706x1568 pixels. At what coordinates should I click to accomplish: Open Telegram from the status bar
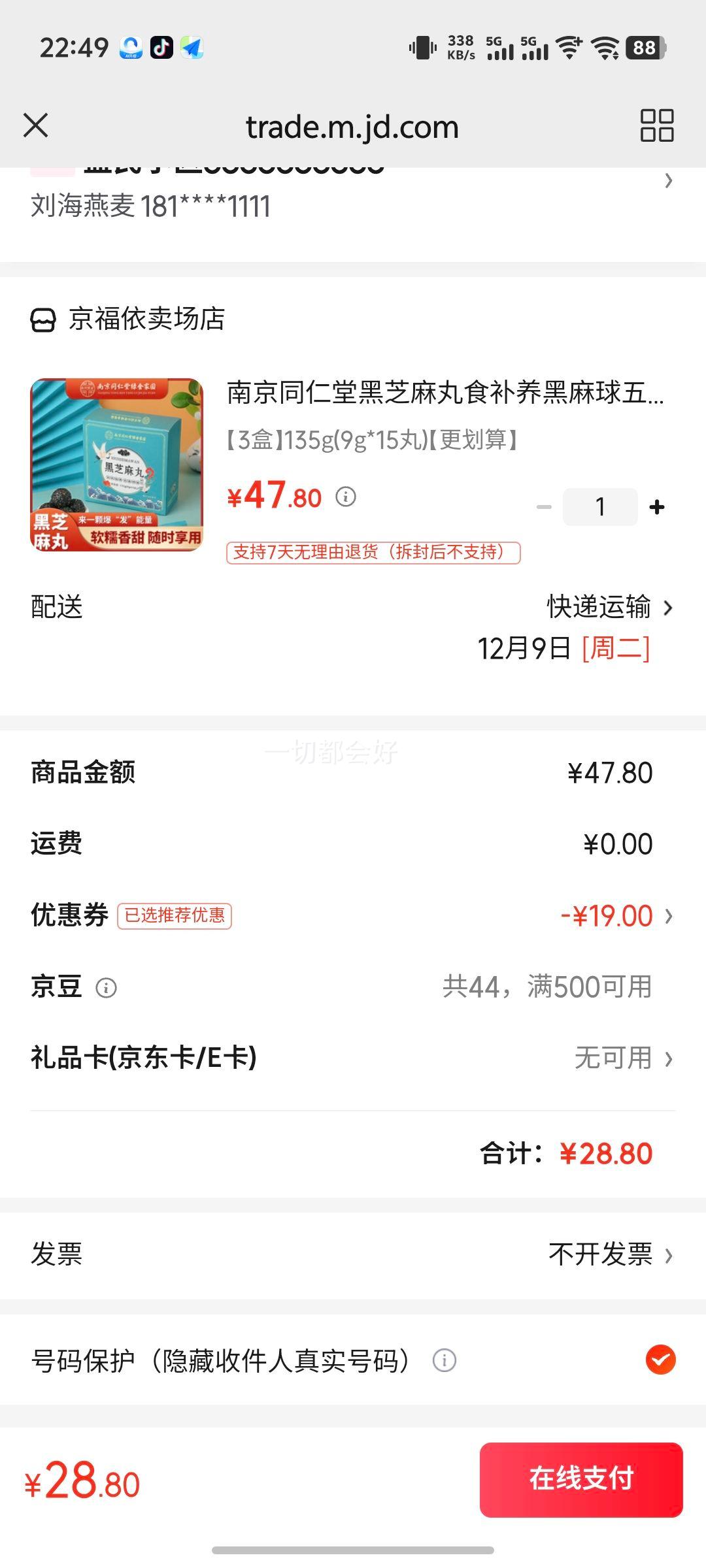pos(191,46)
